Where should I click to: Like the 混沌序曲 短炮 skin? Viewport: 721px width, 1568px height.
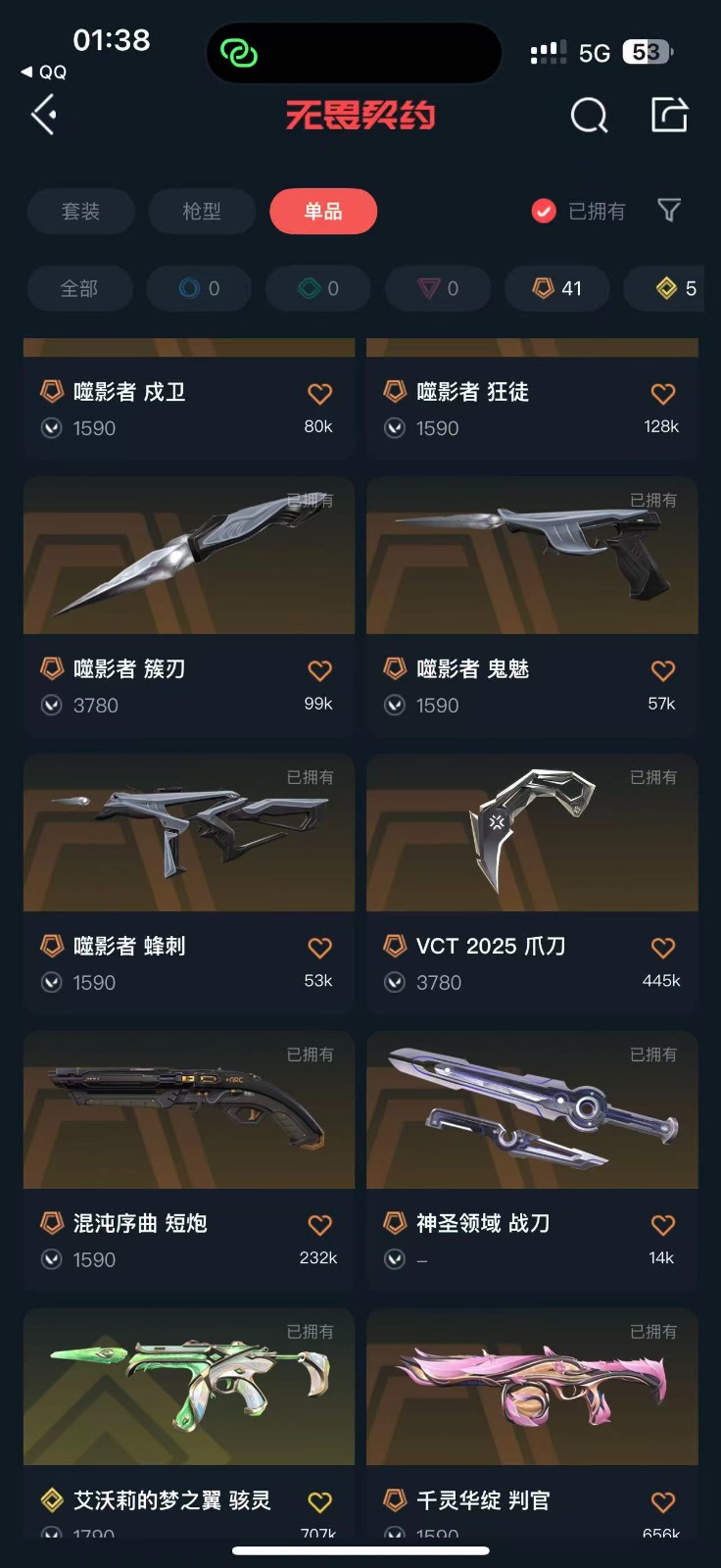[x=320, y=1225]
